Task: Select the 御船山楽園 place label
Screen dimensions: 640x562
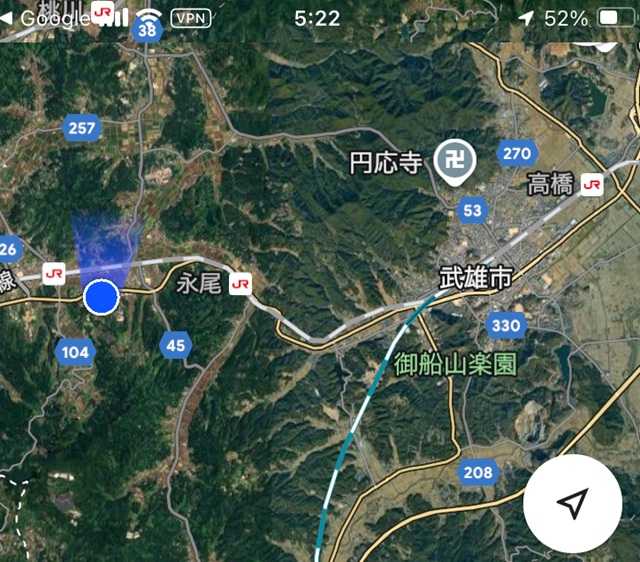Action: pos(457,363)
